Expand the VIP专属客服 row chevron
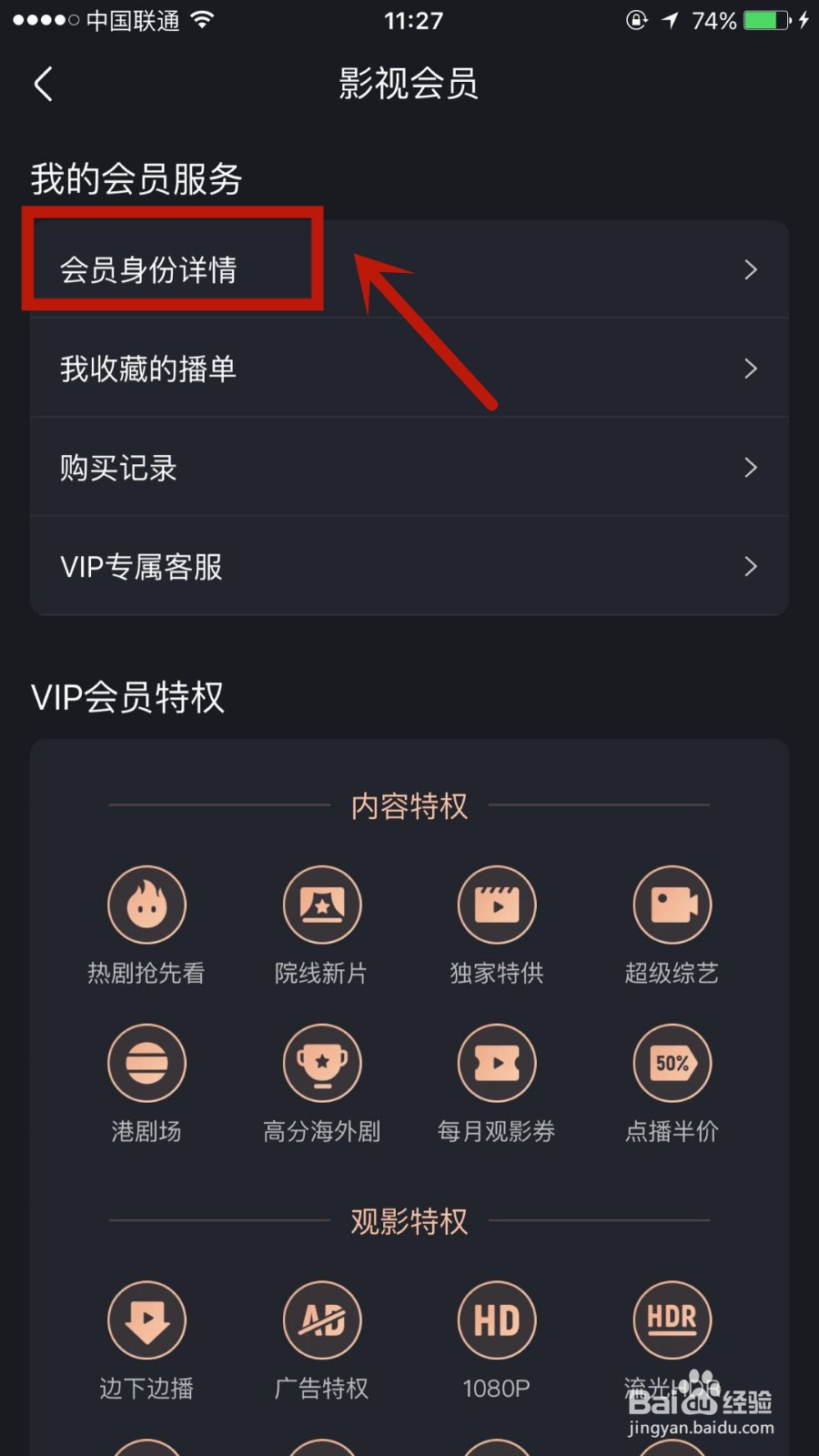The height and width of the screenshot is (1456, 819). click(750, 566)
